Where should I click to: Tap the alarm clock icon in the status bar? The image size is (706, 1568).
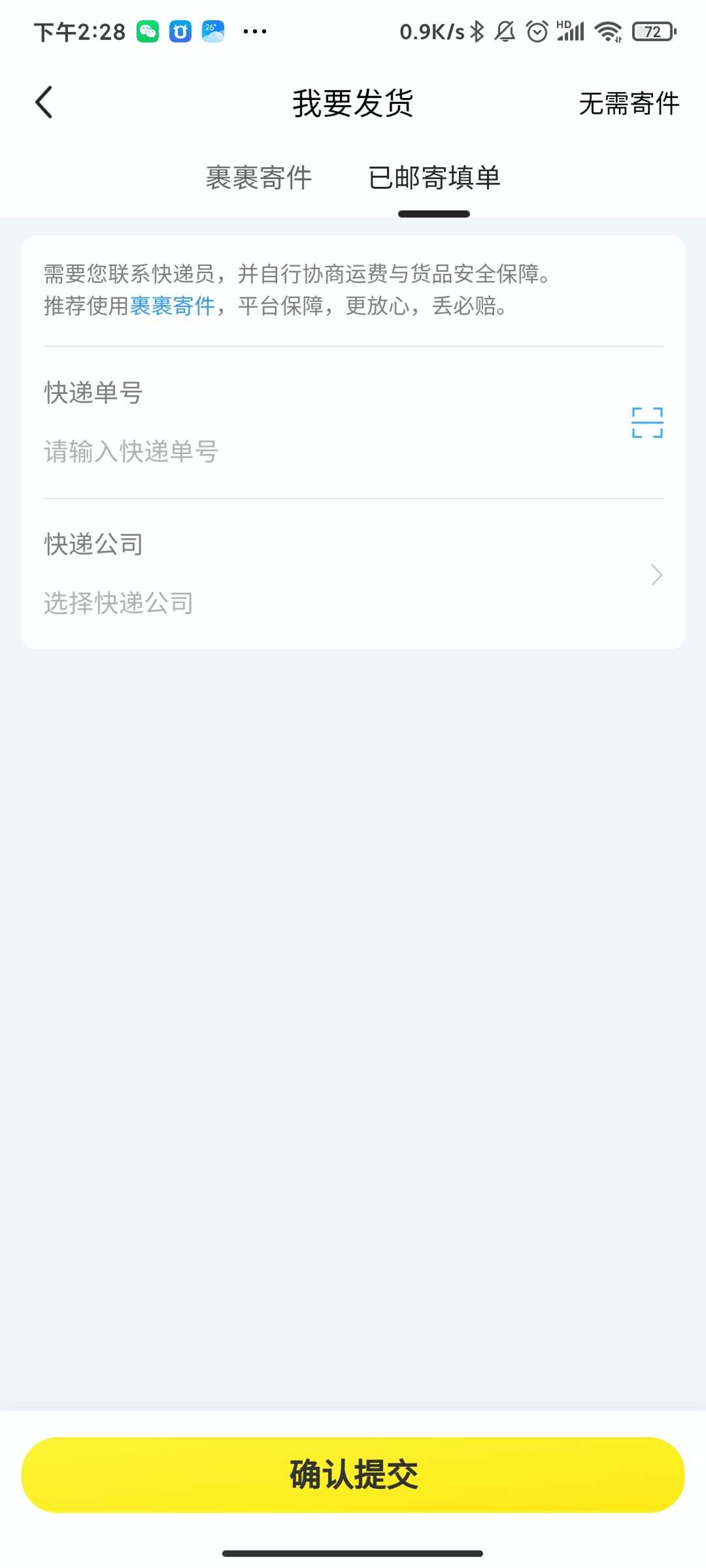[x=536, y=30]
